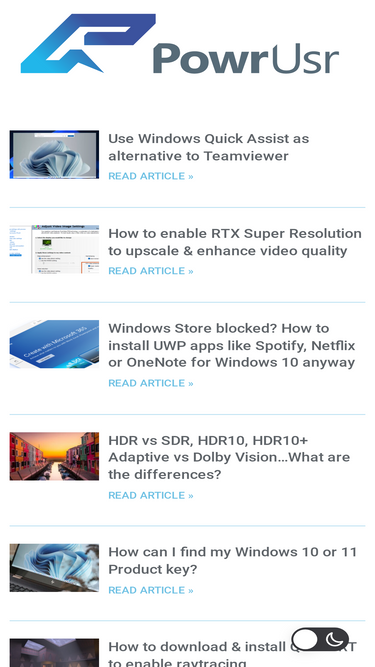Open the Windows Product key article title
Viewport: 375px width, 667px height.
[x=233, y=561]
